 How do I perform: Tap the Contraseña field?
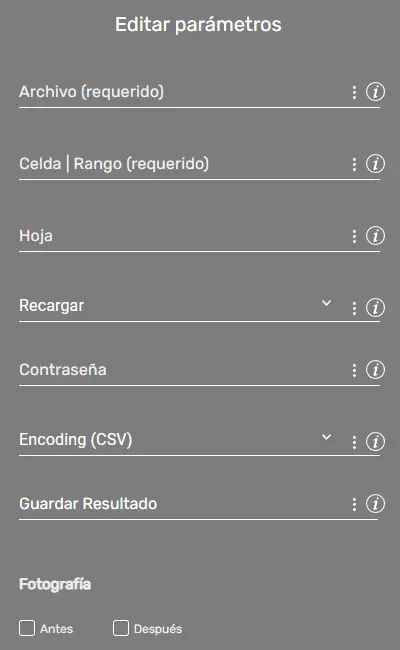point(182,370)
